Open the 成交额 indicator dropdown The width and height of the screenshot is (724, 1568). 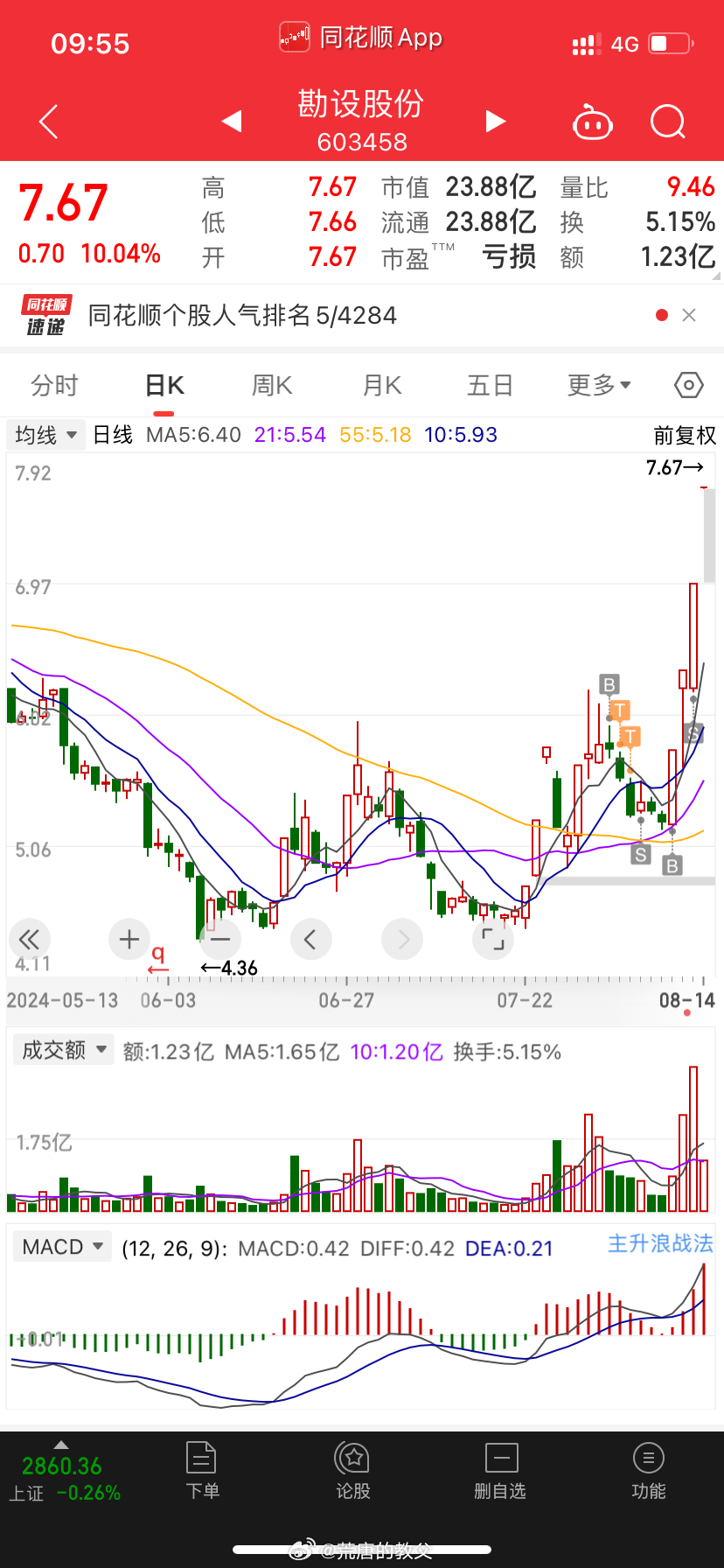(64, 1050)
